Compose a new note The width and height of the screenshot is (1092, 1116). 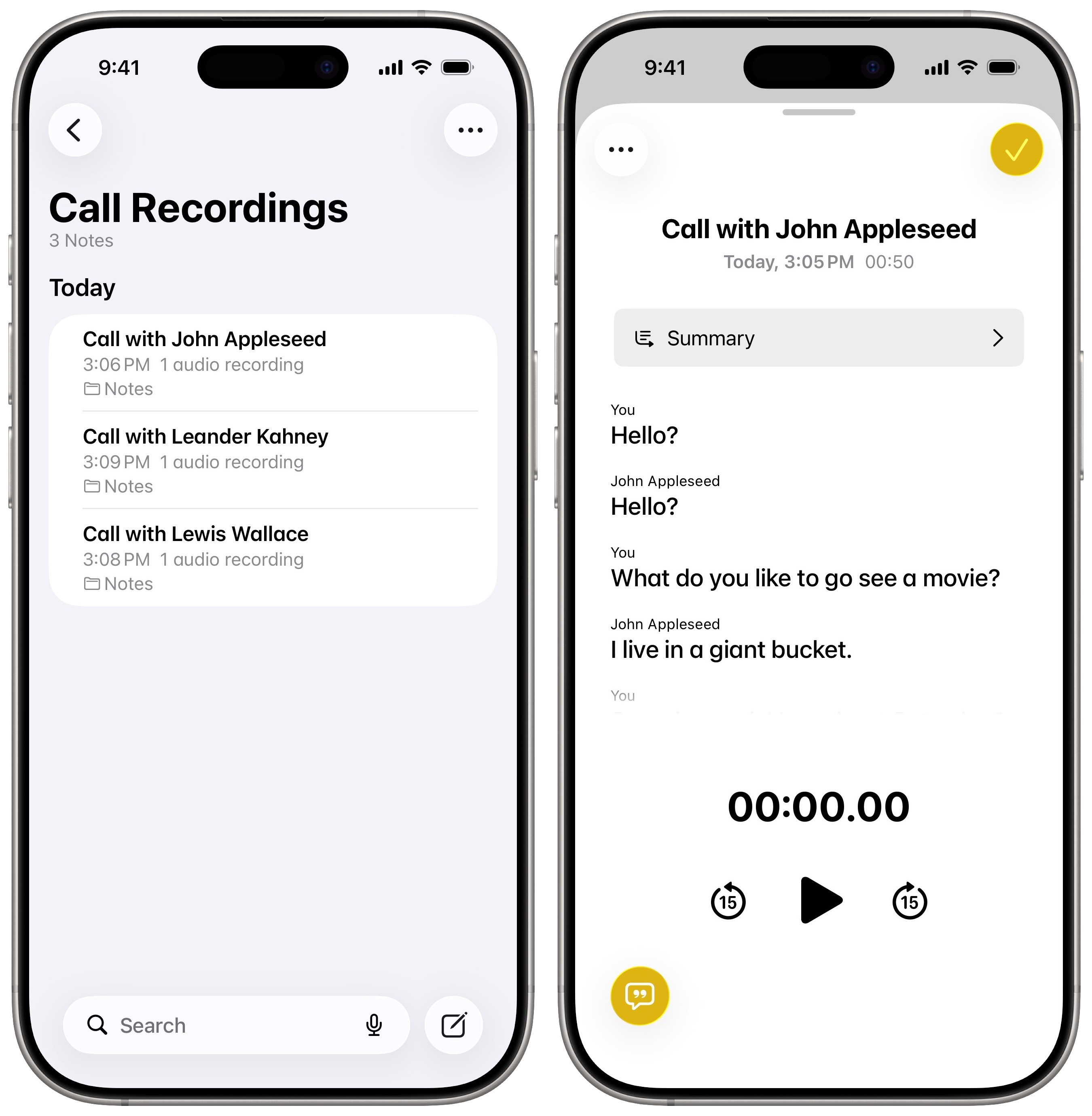coord(454,1025)
